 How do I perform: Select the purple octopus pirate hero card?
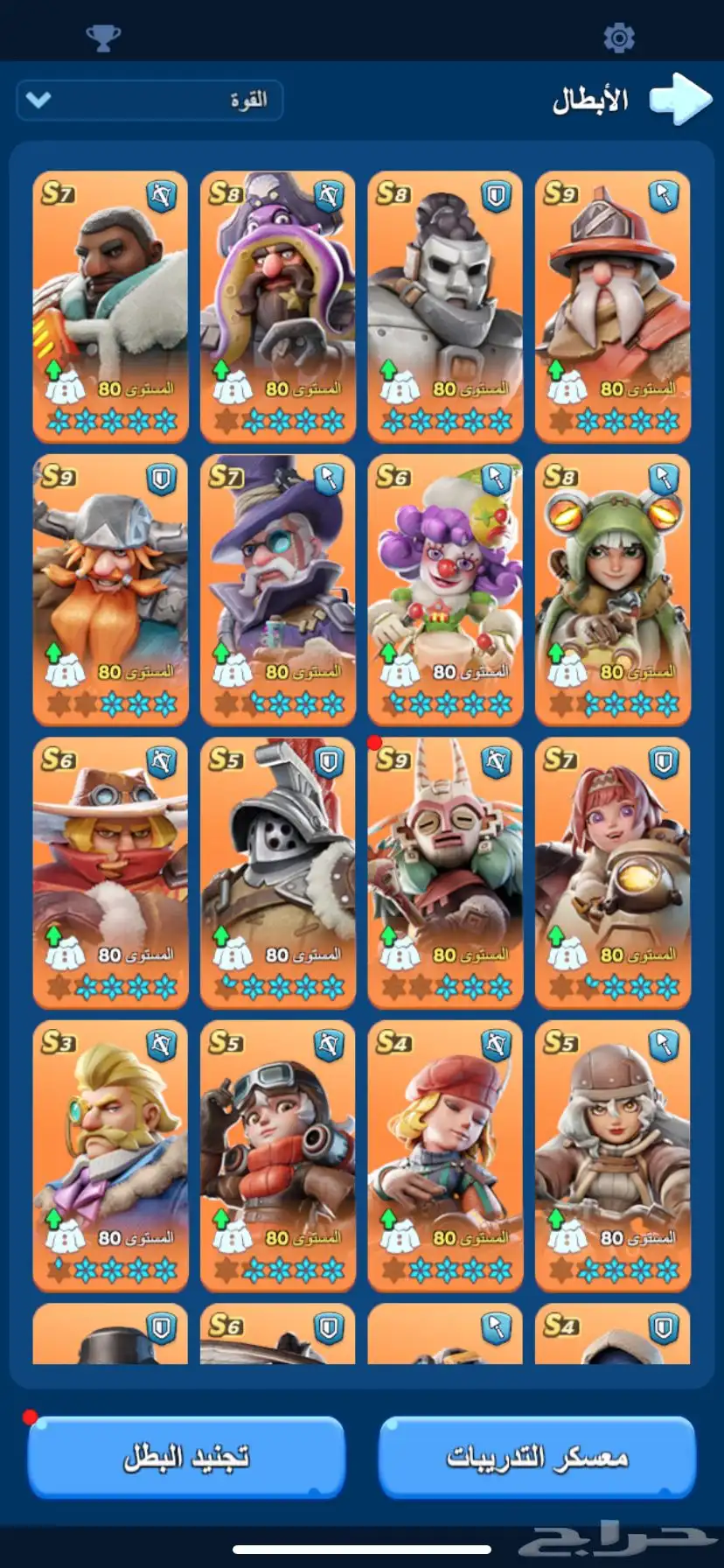click(278, 306)
